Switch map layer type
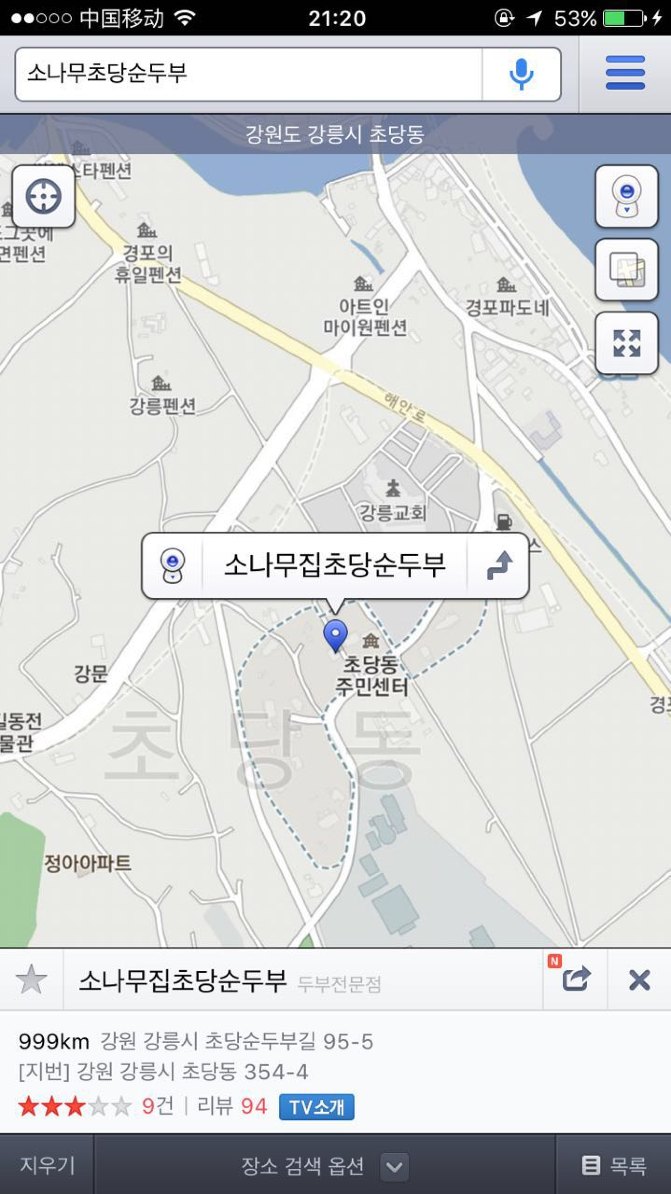Viewport: 671px width, 1194px height. click(x=626, y=270)
